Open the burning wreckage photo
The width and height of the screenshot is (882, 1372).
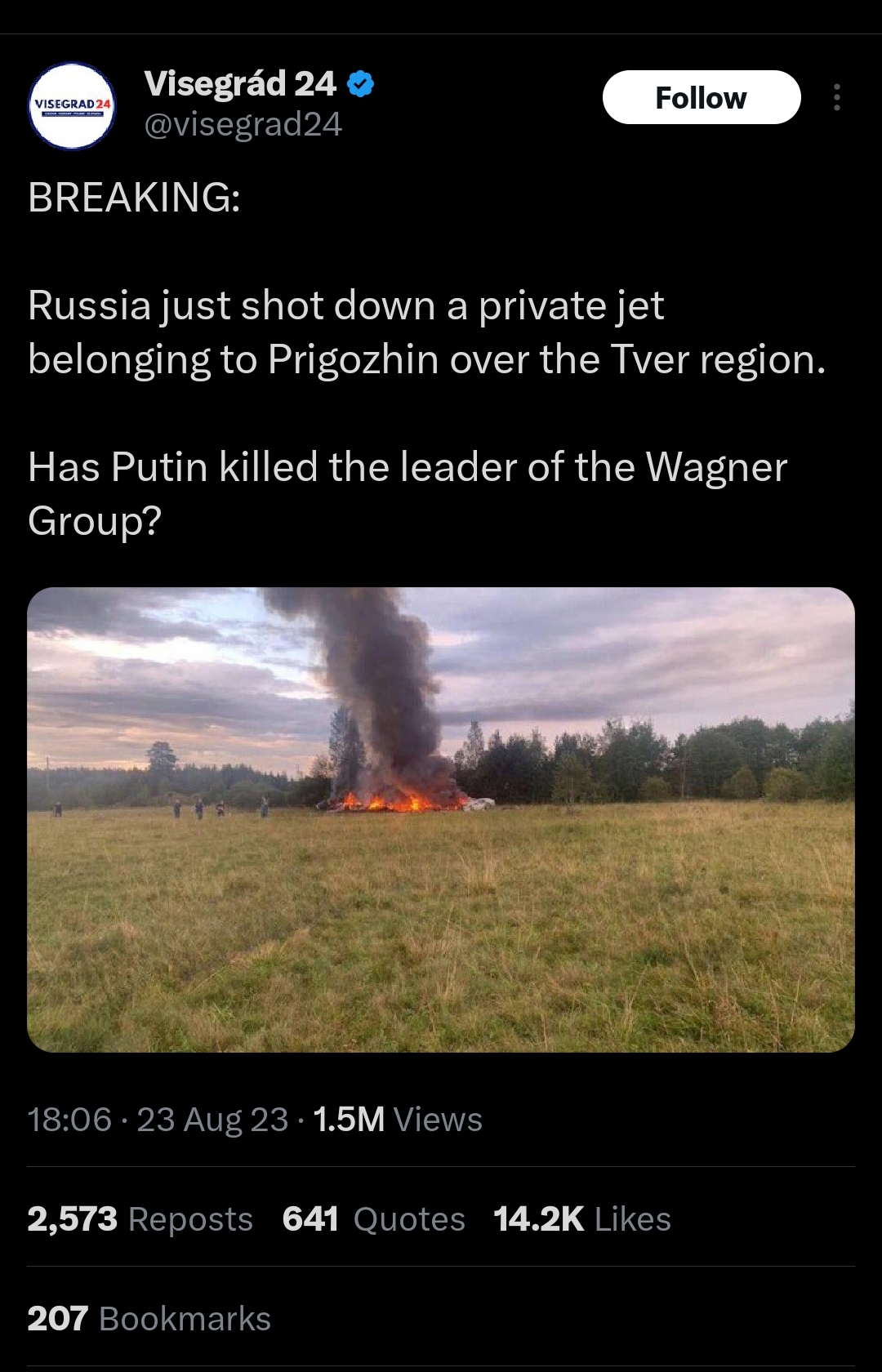click(441, 819)
